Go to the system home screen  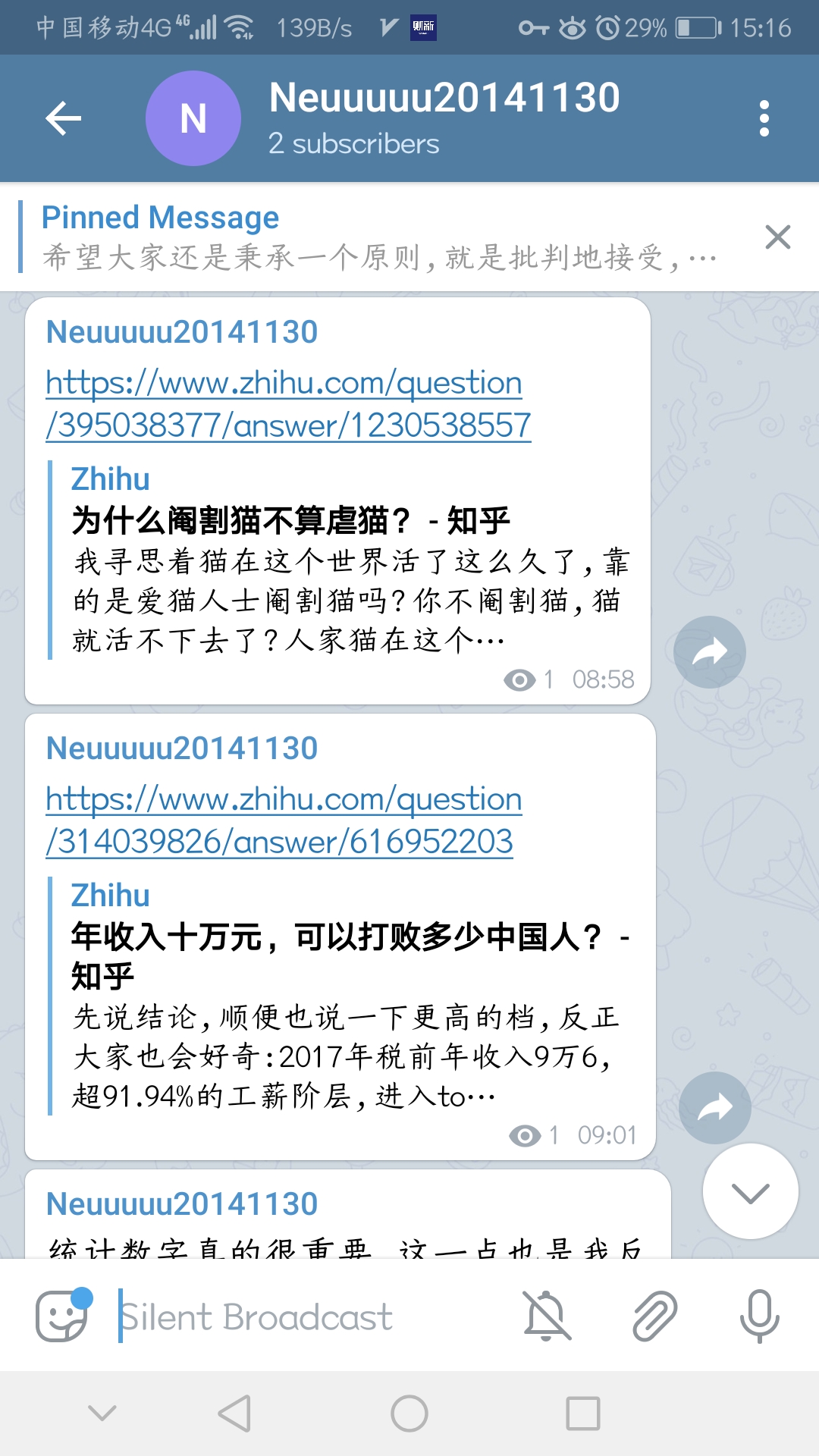[x=409, y=1414]
